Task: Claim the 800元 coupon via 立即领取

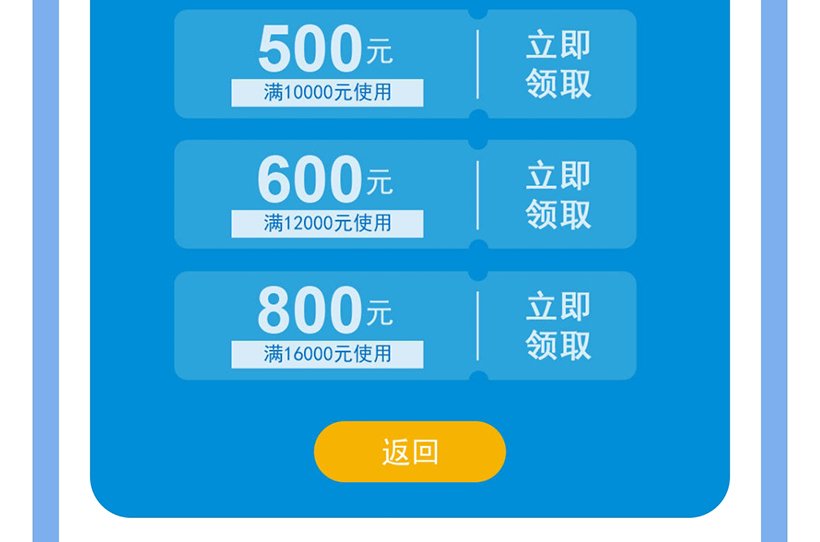Action: tap(558, 326)
